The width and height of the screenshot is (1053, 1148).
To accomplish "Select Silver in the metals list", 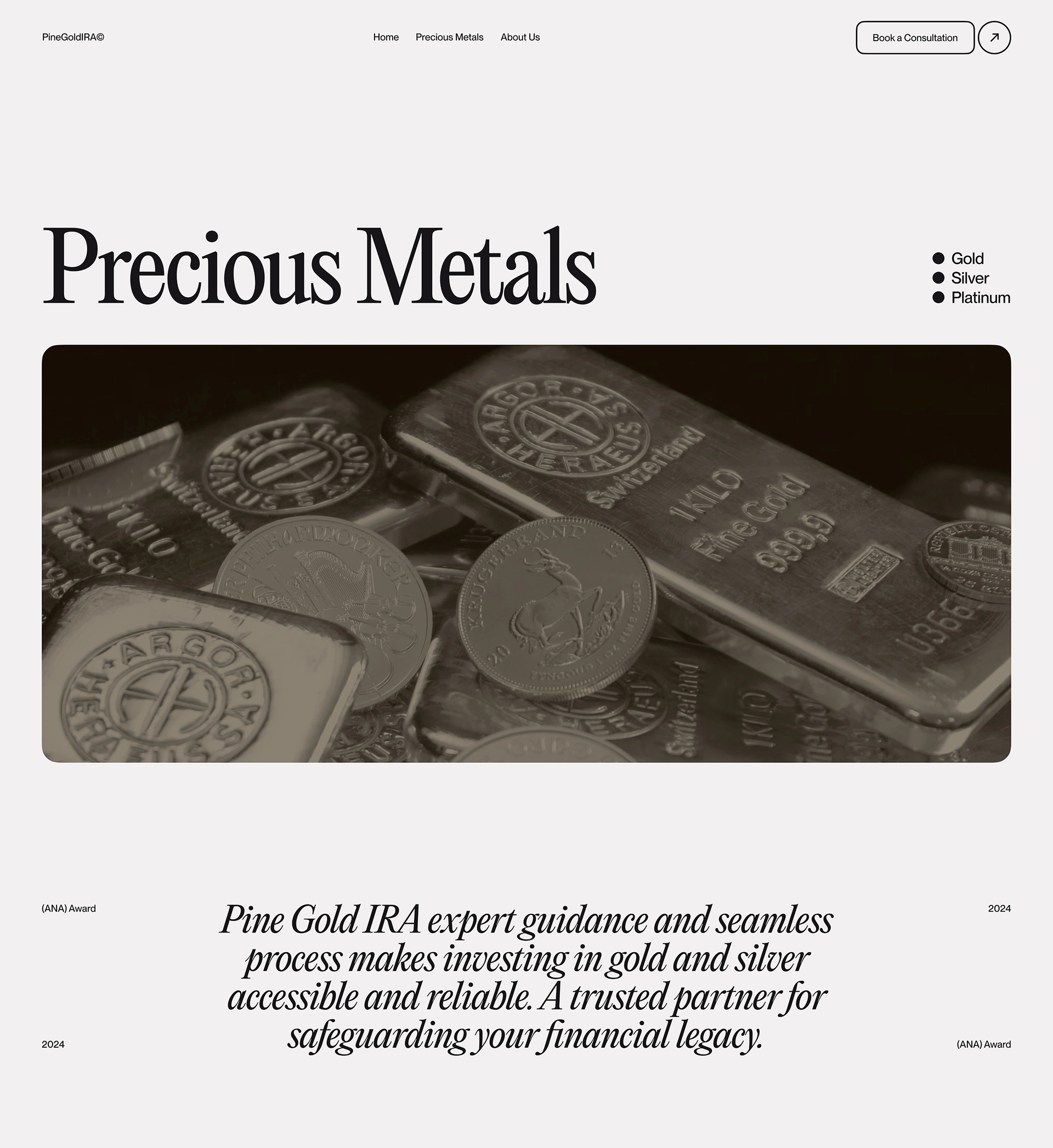I will [969, 278].
